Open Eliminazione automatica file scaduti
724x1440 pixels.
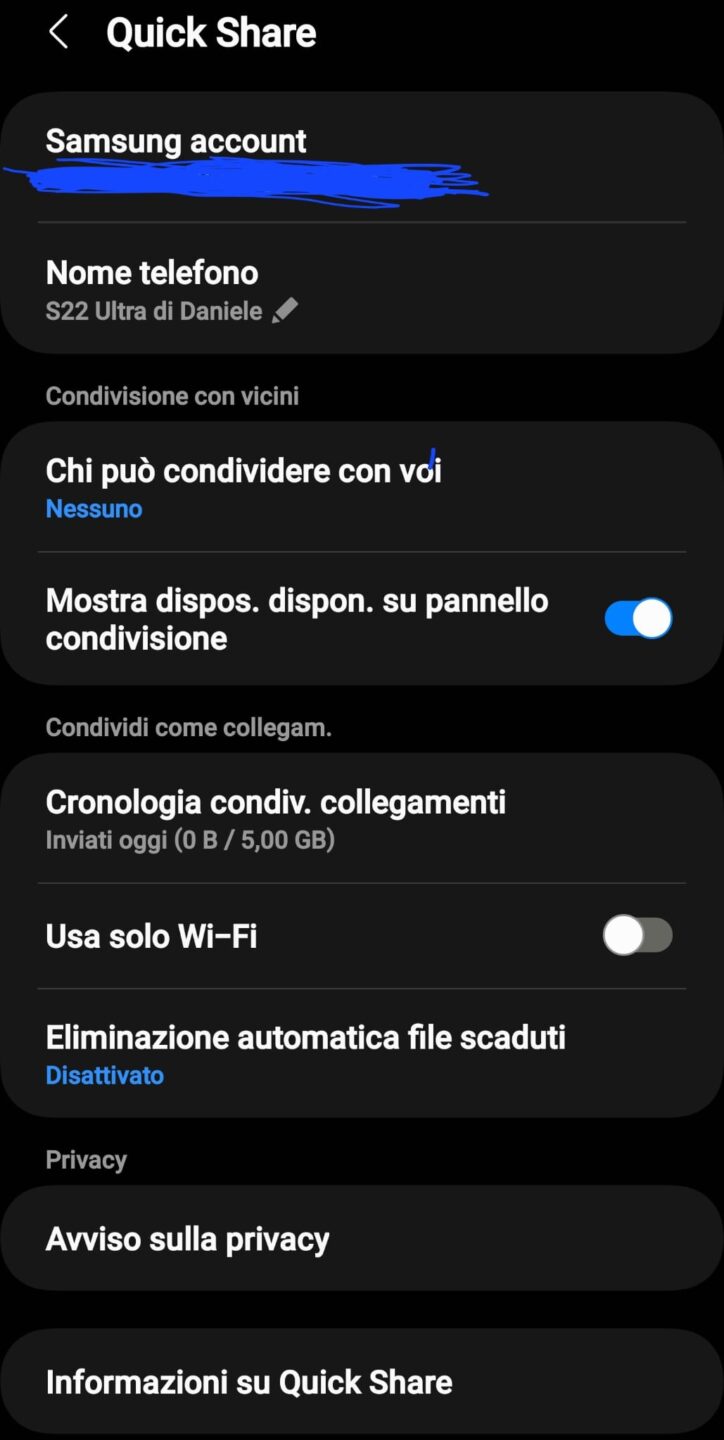(x=362, y=1053)
